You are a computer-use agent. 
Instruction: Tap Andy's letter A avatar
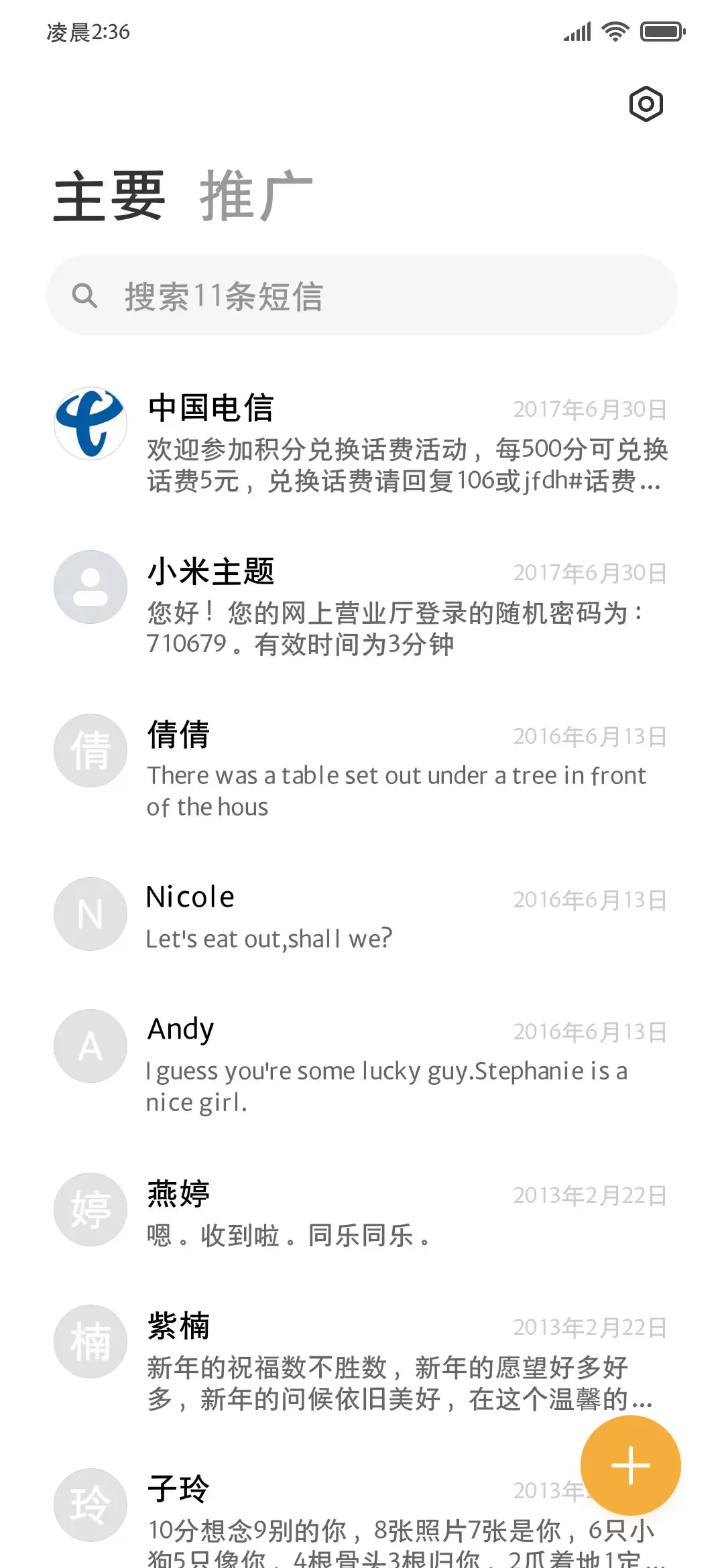point(90,1046)
